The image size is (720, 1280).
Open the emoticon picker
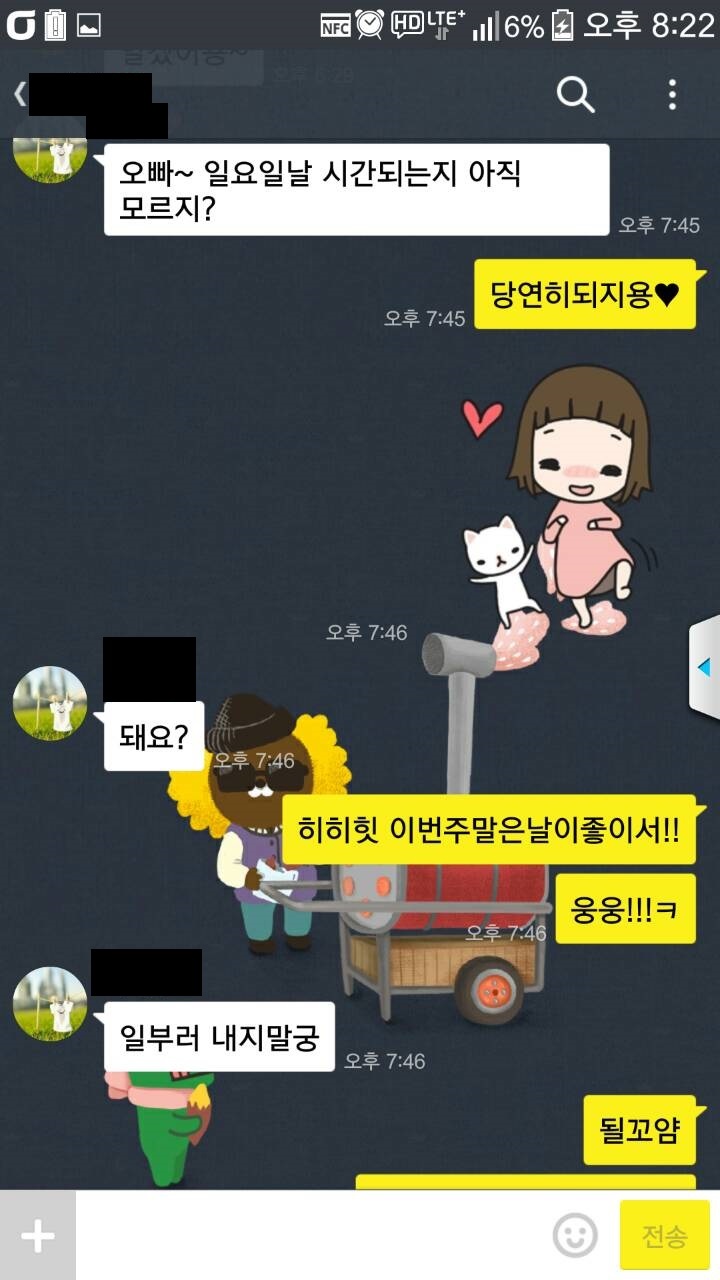point(575,1236)
